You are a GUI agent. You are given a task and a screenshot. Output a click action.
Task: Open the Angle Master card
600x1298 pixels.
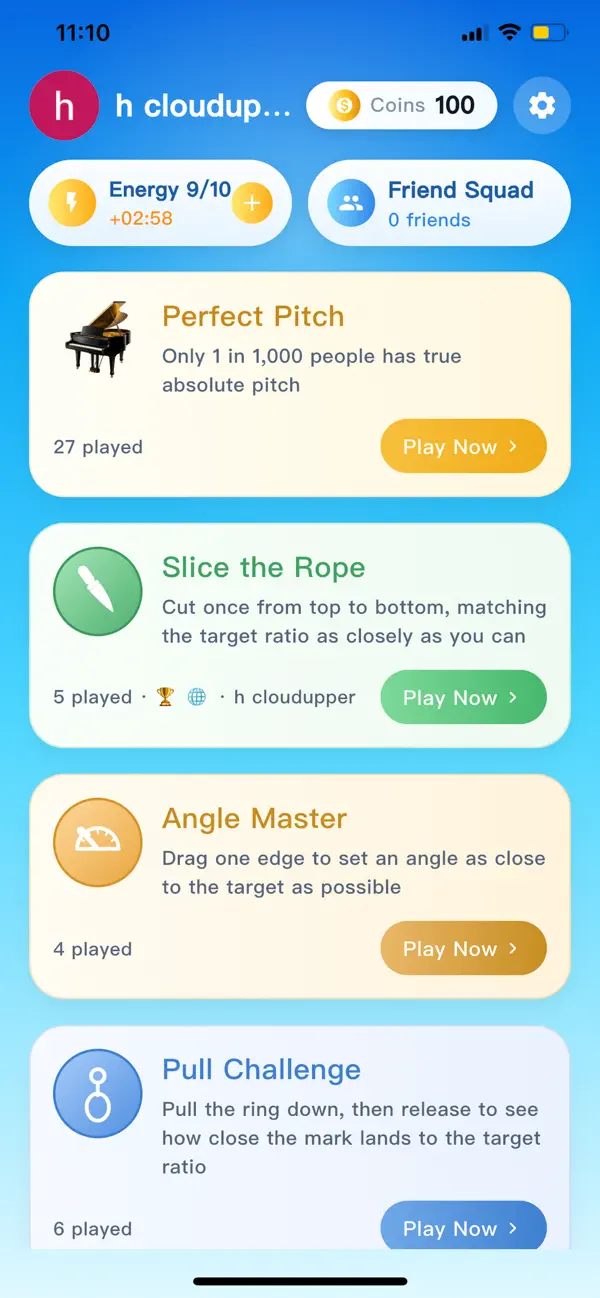tap(300, 887)
